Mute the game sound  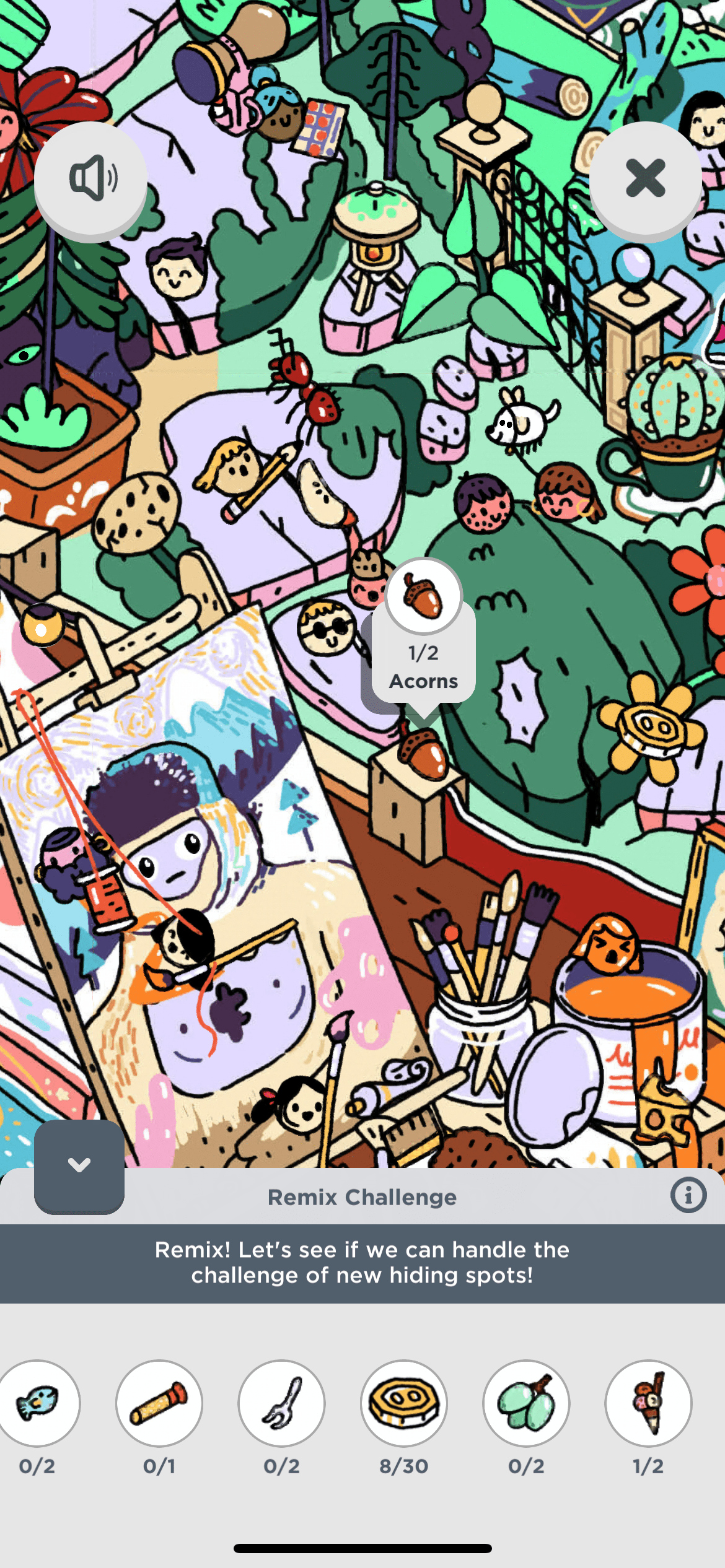(x=91, y=178)
